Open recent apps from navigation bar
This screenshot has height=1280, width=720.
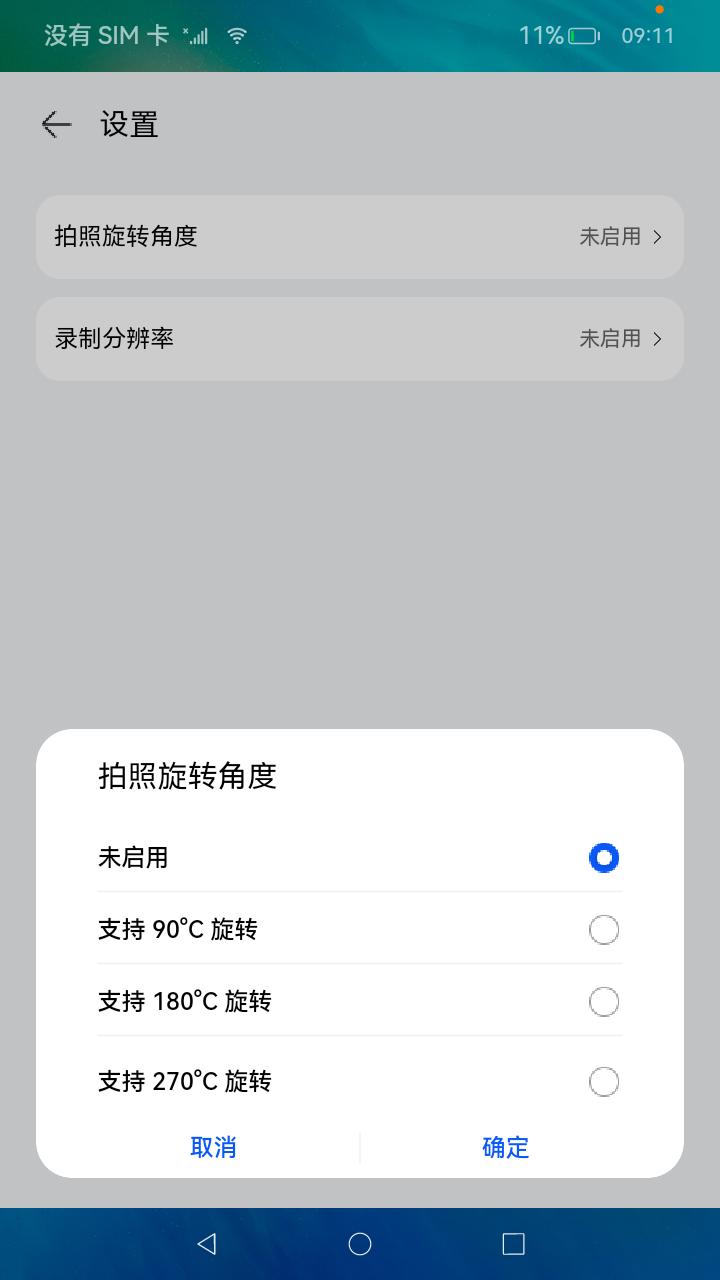tap(513, 1243)
